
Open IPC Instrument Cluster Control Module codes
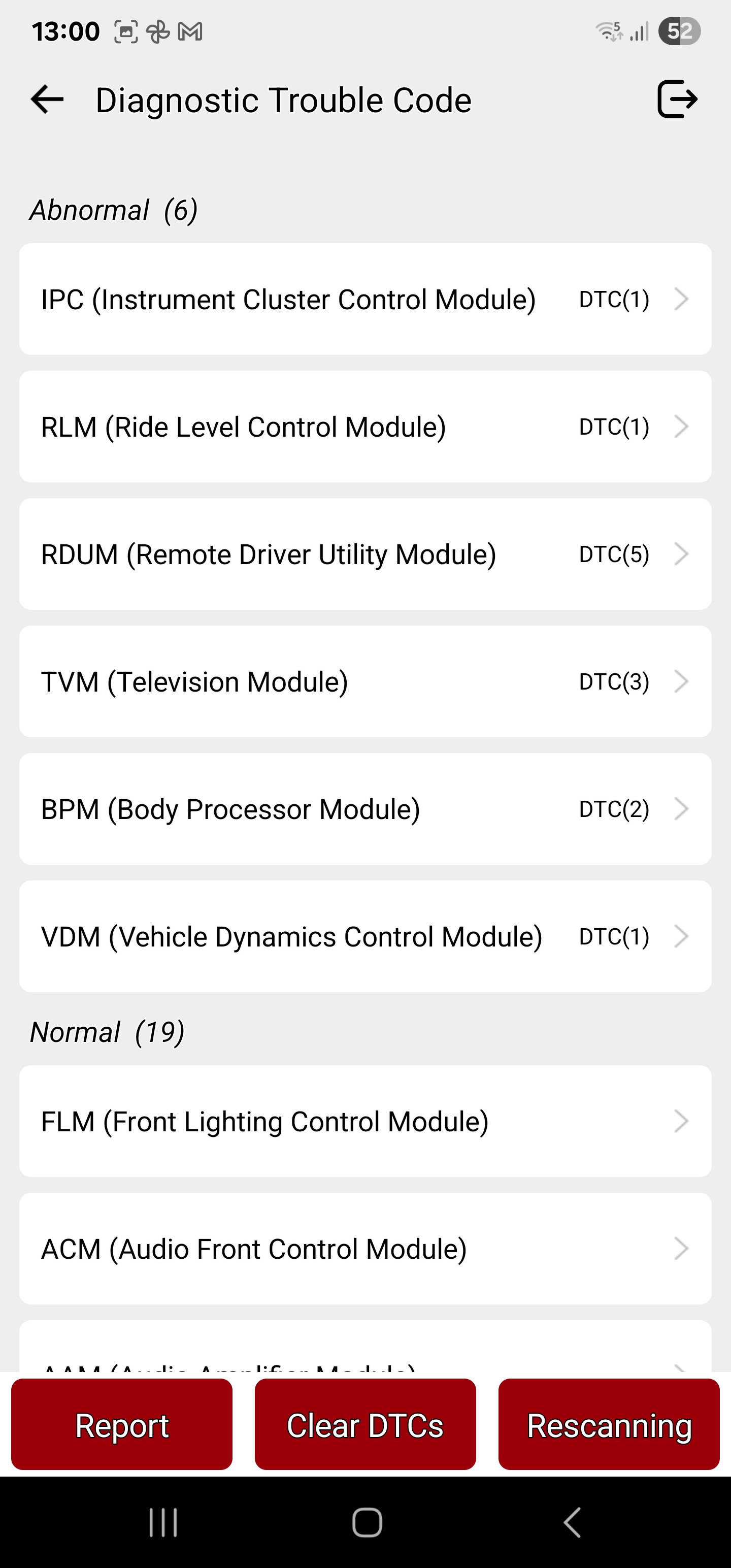(x=365, y=300)
